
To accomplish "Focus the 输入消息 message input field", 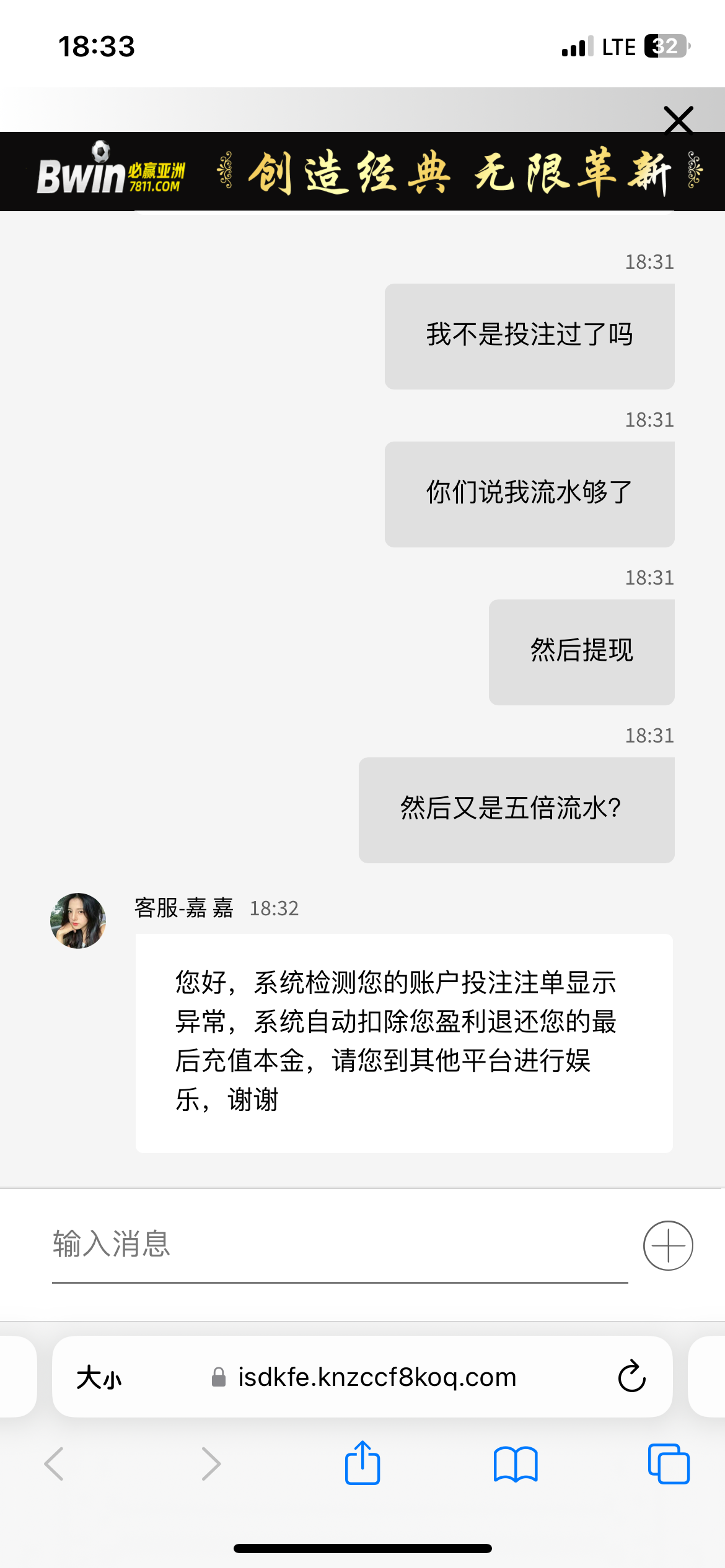I will click(x=340, y=1245).
